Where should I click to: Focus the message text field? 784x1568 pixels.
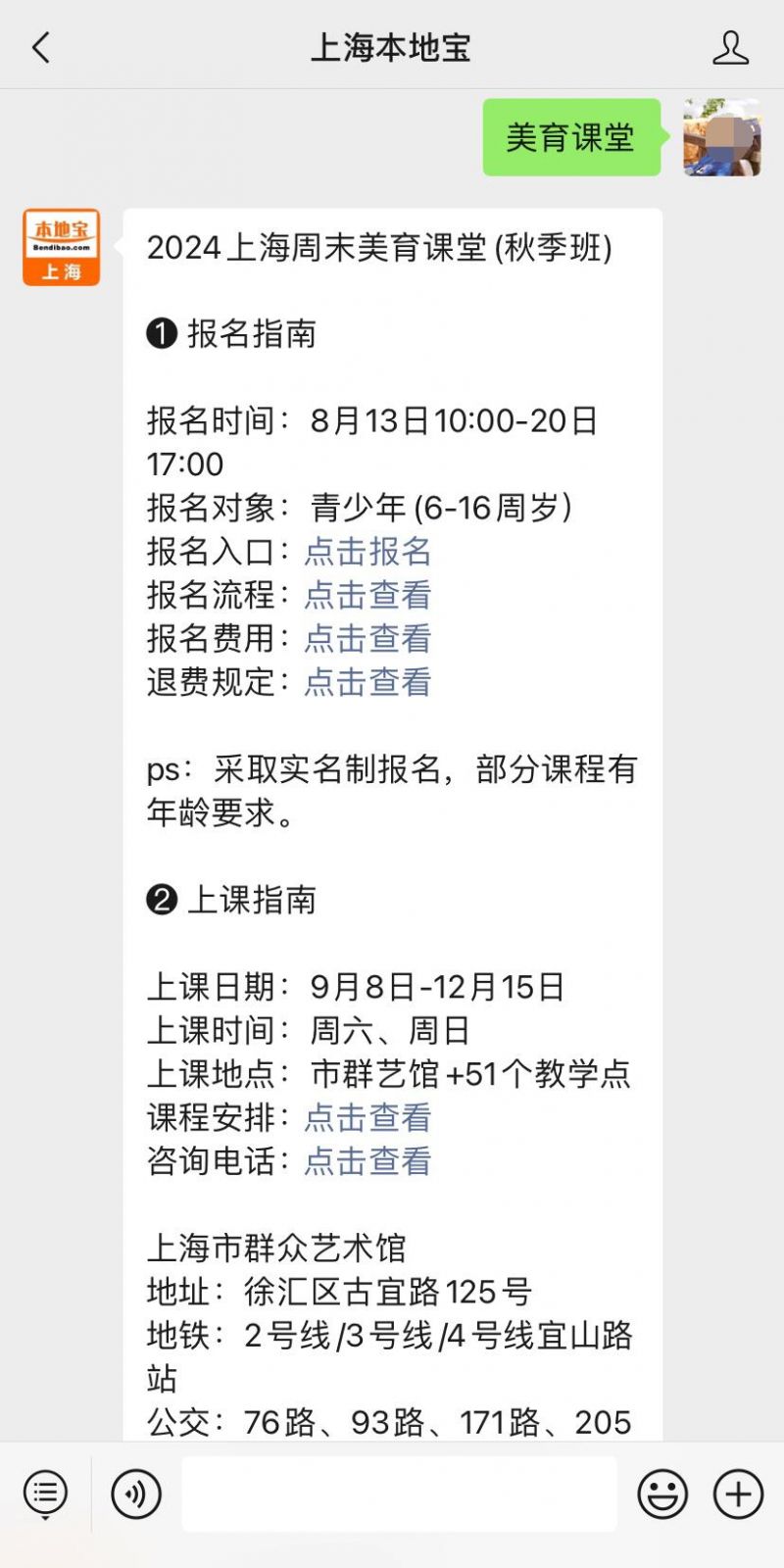pyautogui.click(x=400, y=1494)
